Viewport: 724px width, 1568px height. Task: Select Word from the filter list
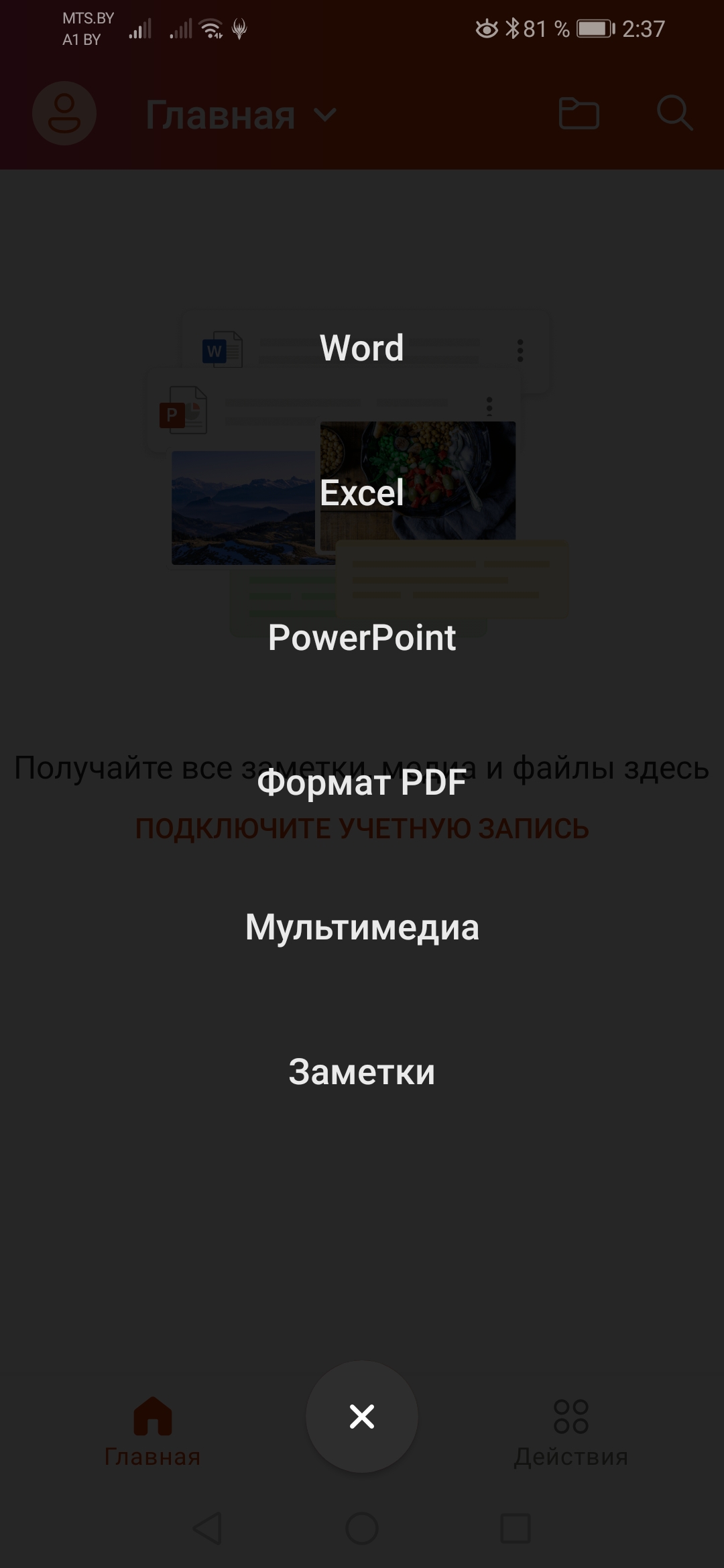(361, 348)
